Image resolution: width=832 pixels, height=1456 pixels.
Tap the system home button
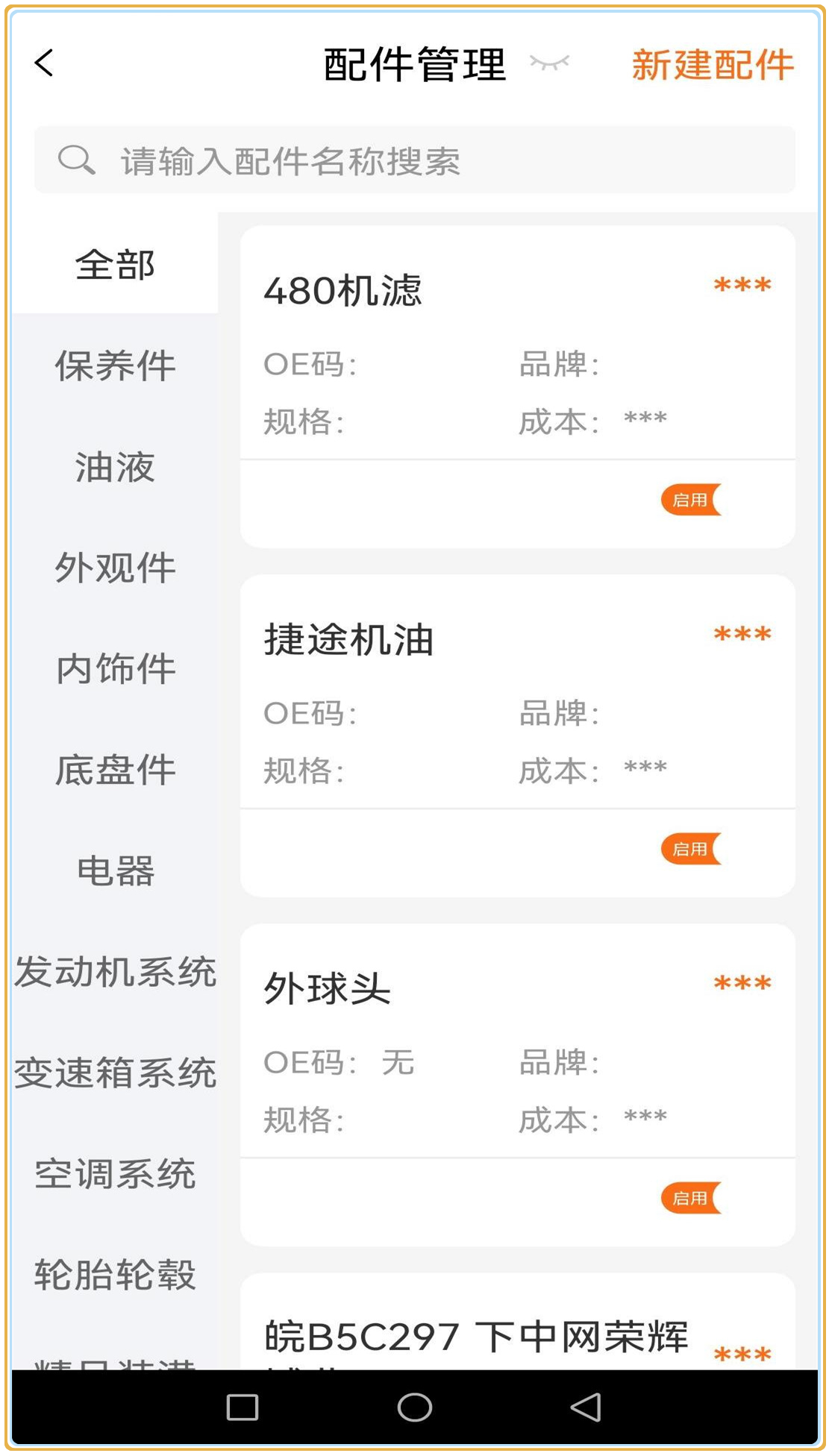click(x=415, y=1408)
